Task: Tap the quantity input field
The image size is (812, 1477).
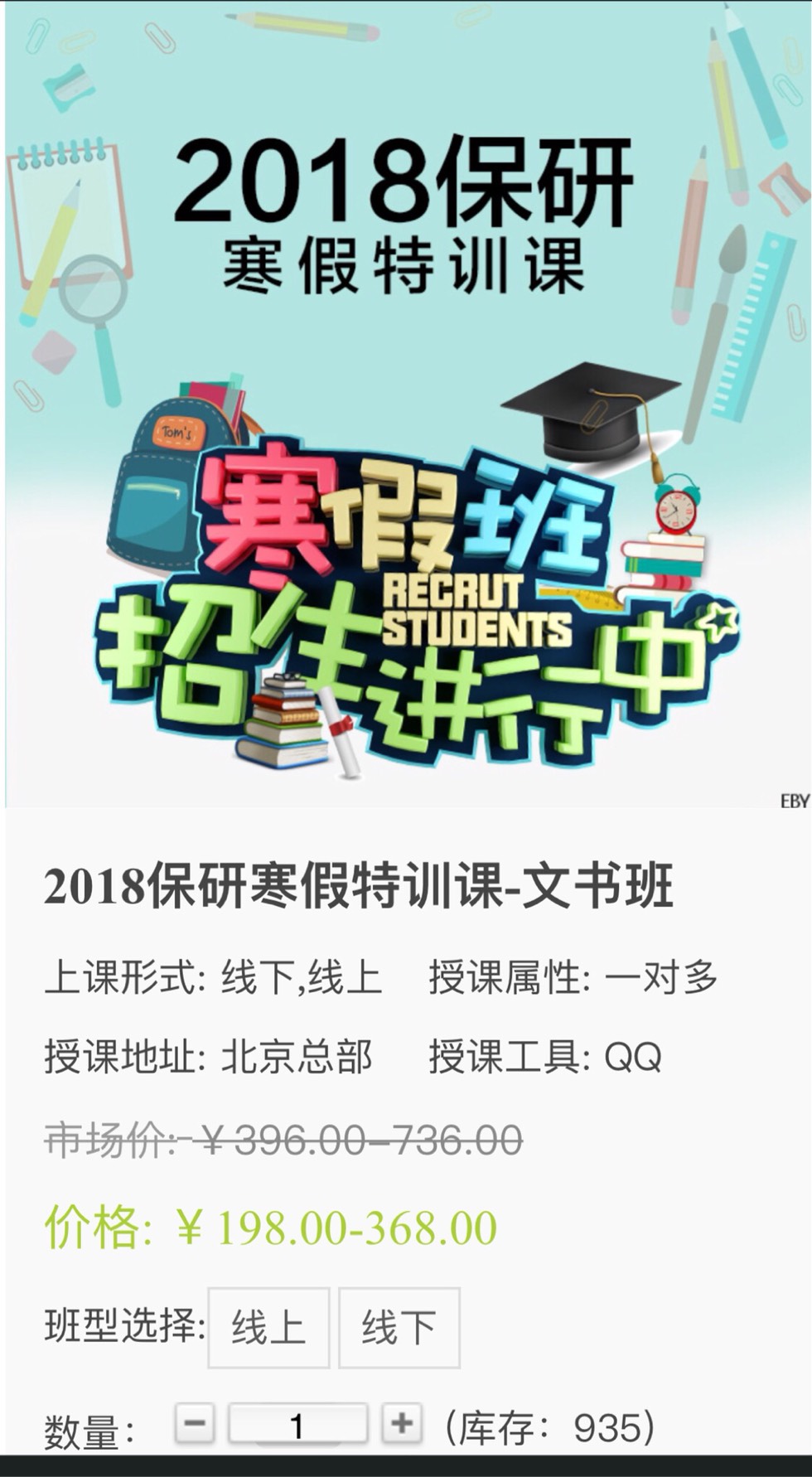Action: (x=297, y=1425)
